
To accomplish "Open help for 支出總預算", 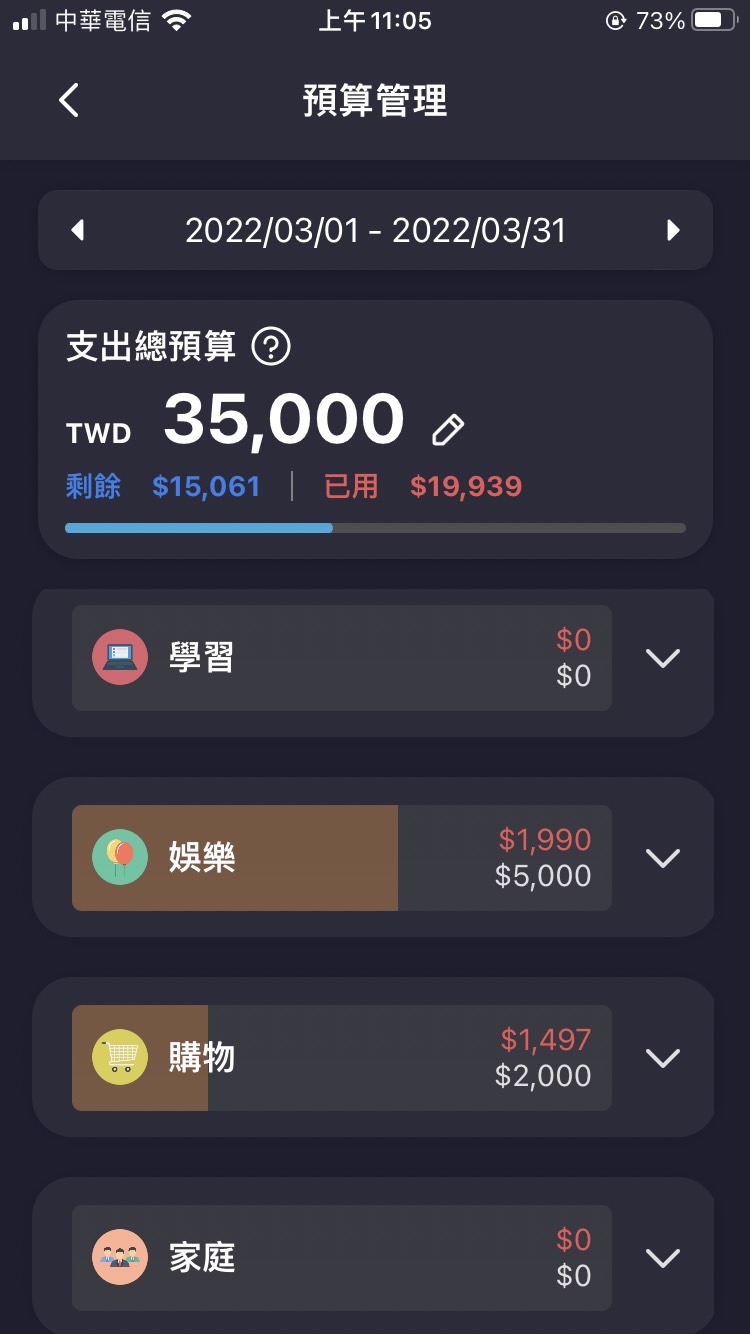I will 271,347.
